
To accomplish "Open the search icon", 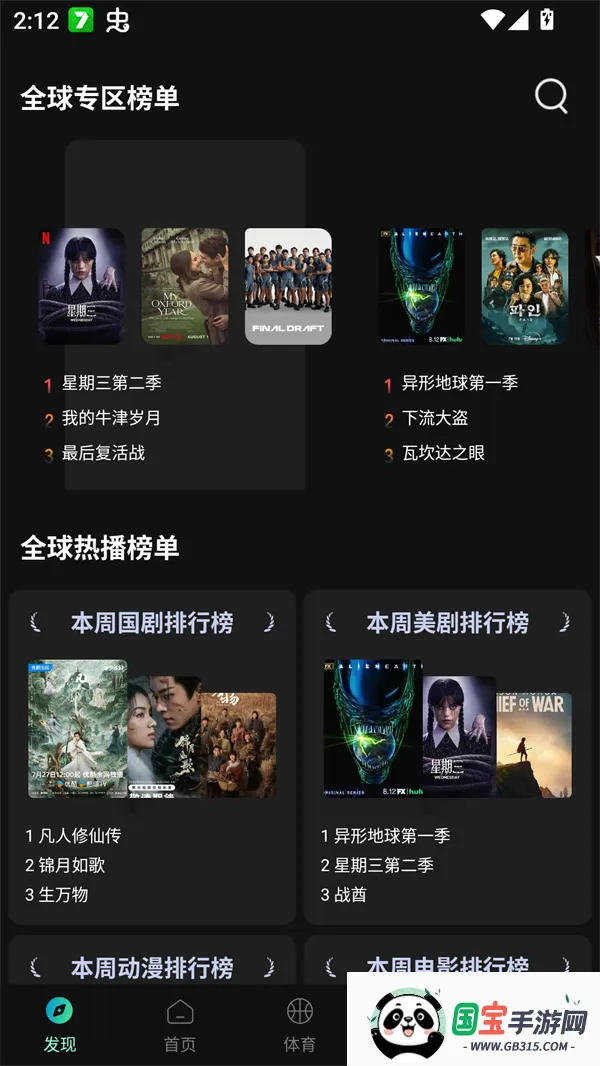I will 551,97.
